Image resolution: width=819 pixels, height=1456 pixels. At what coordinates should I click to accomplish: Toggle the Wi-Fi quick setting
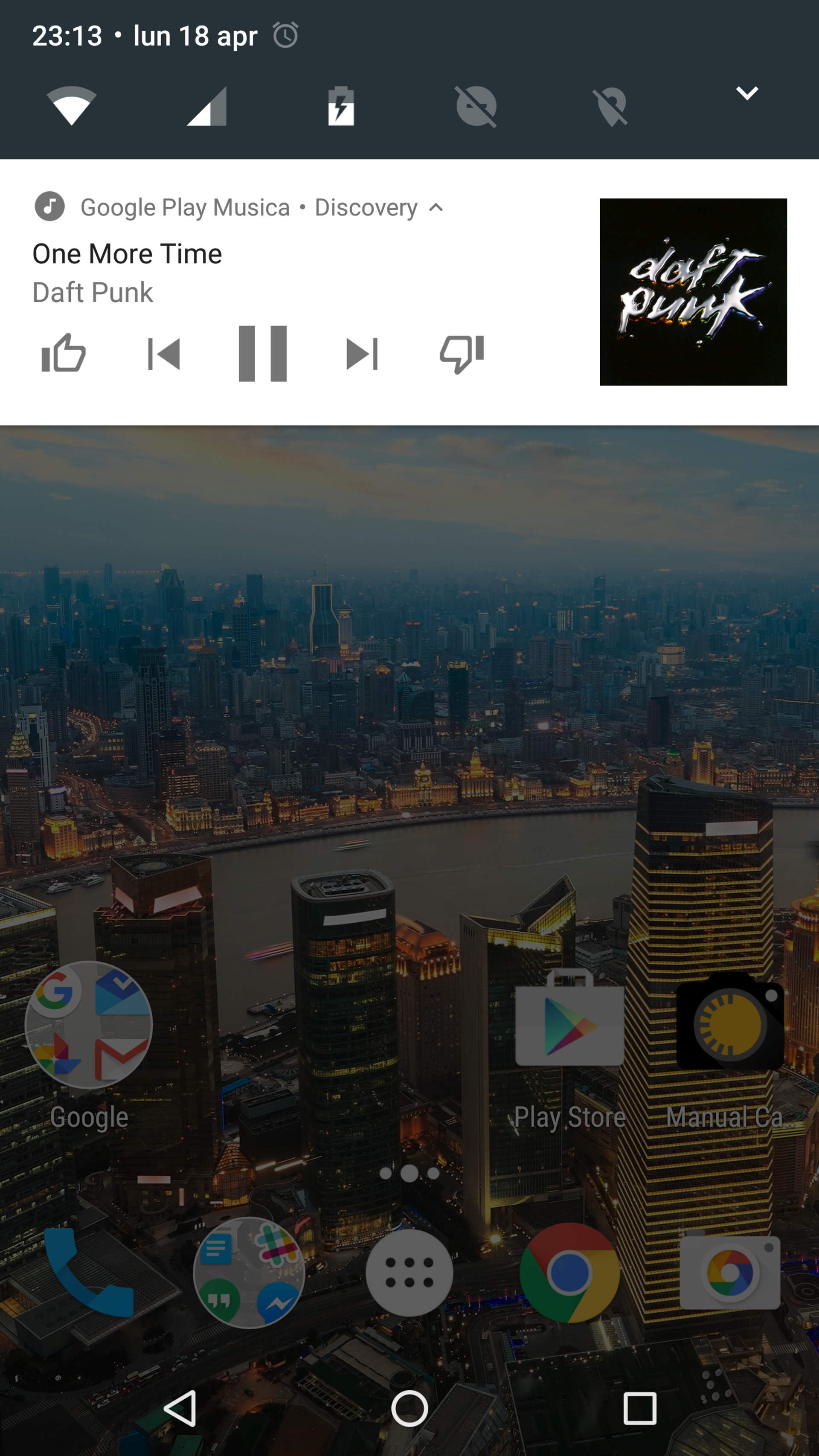tap(71, 106)
